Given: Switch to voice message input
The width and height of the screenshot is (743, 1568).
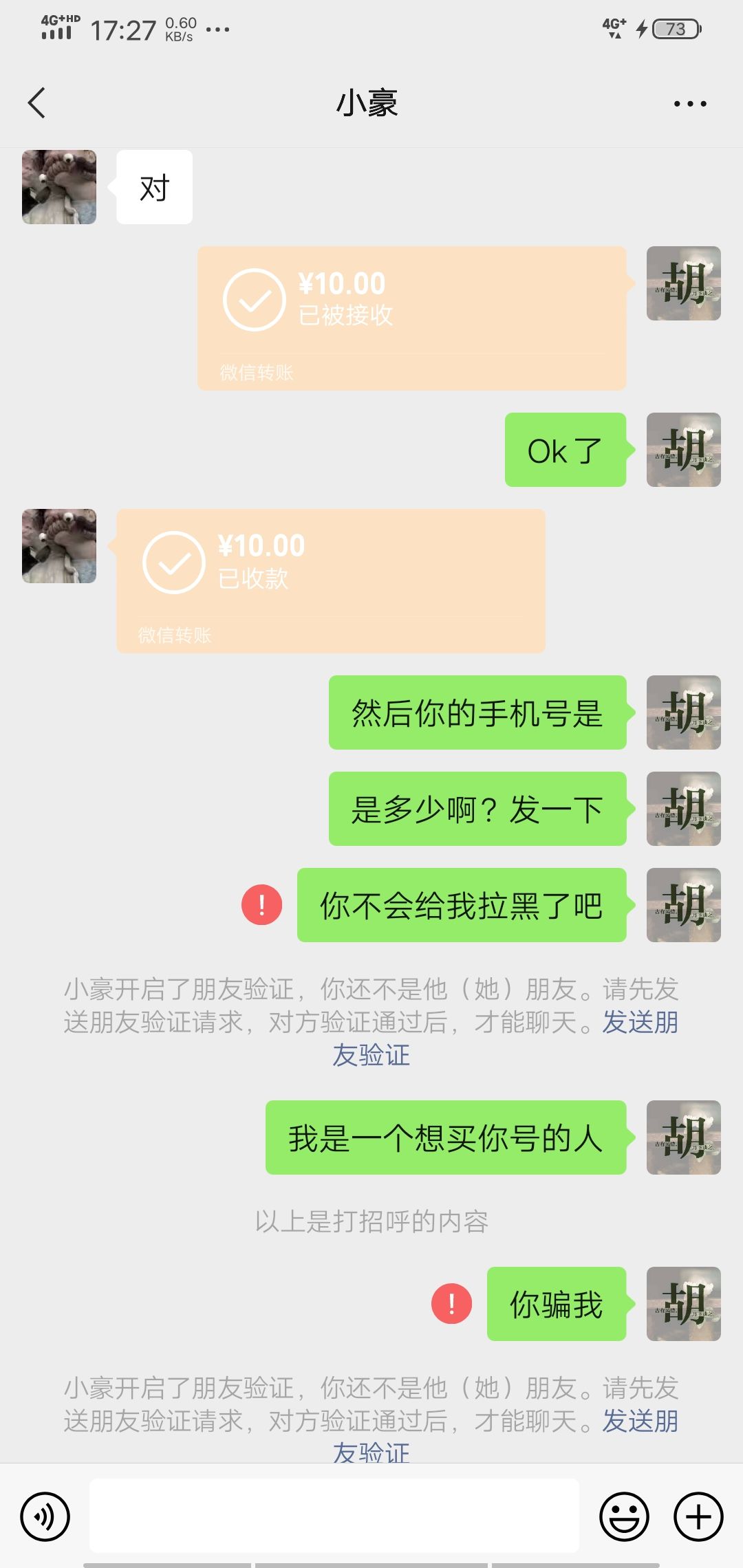Looking at the screenshot, I should (x=45, y=1516).
